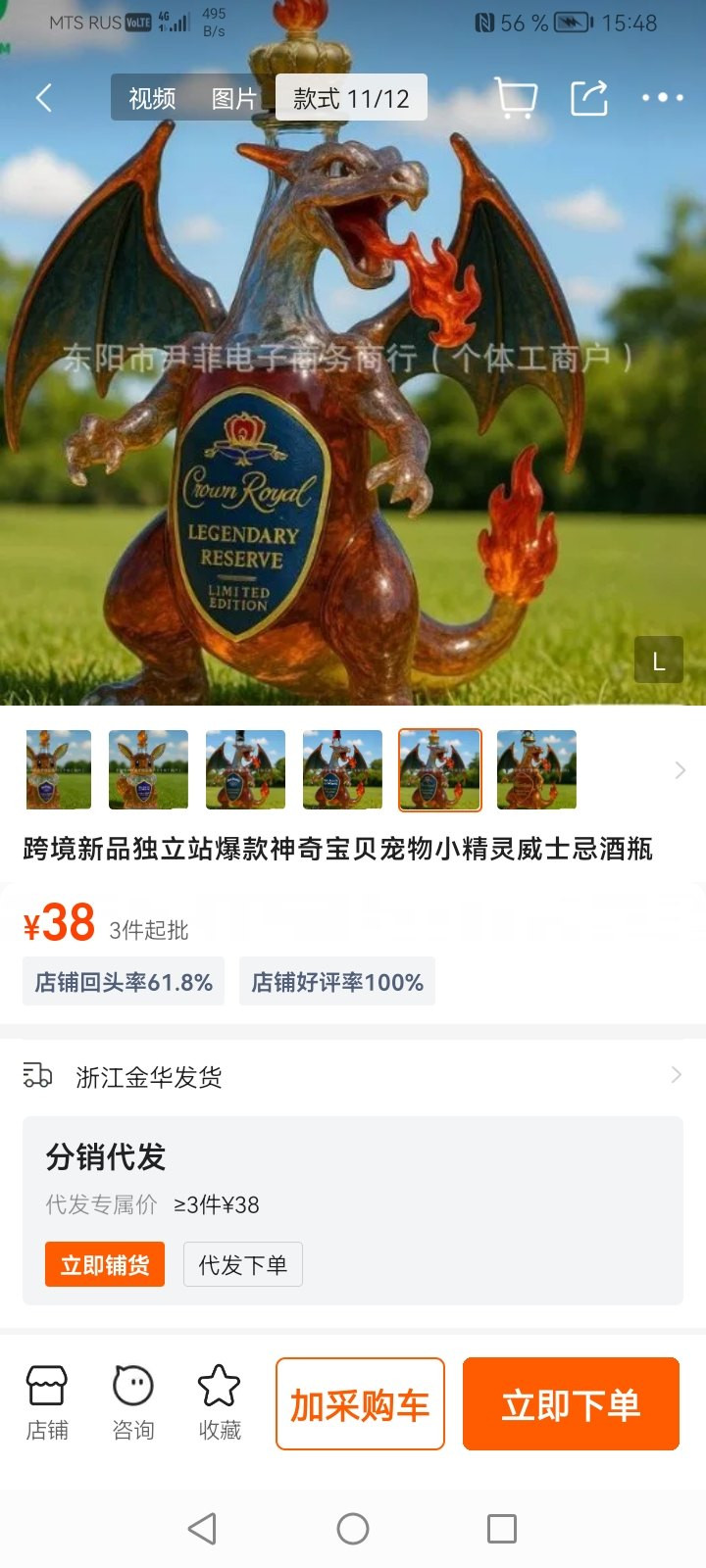Open the shopping cart icon

[516, 98]
